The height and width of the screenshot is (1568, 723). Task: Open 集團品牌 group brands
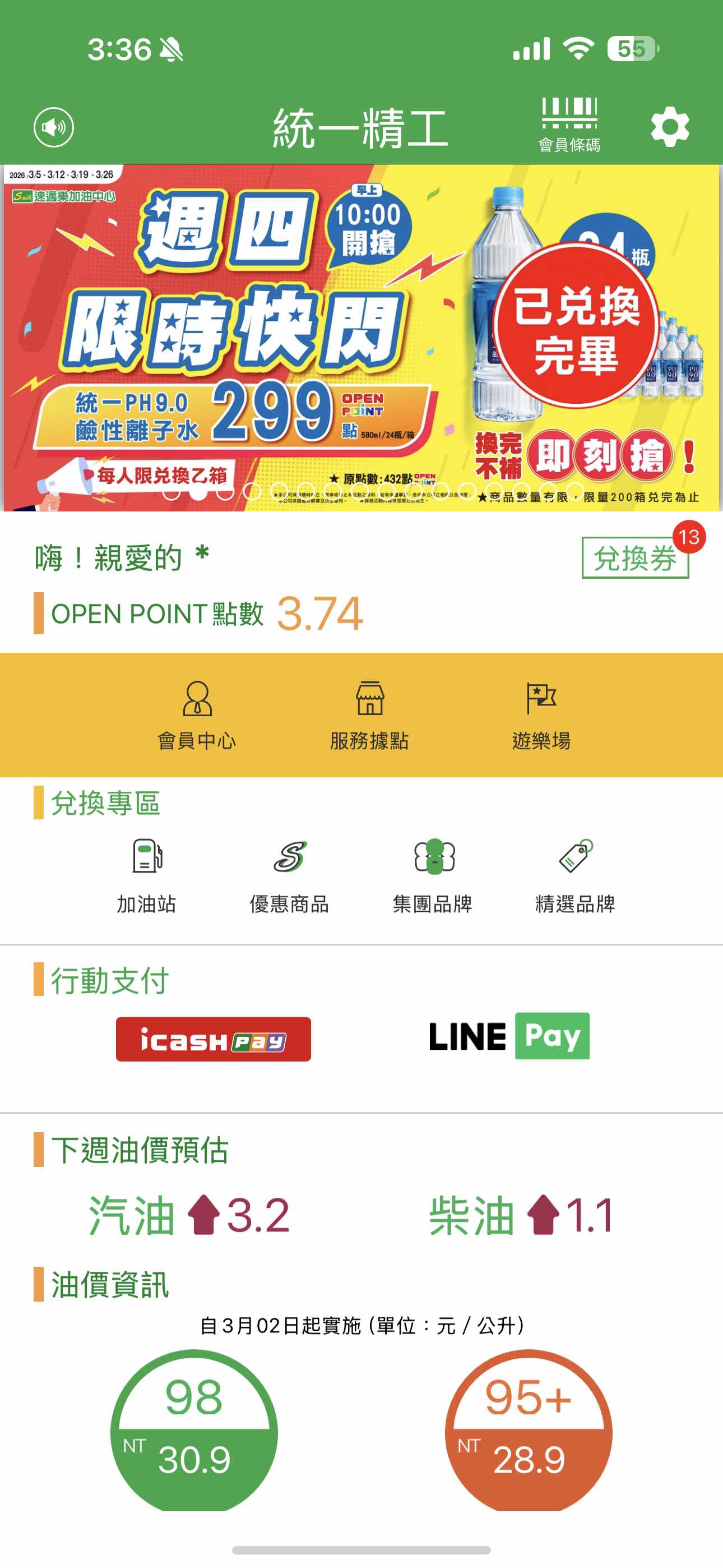pos(433,875)
